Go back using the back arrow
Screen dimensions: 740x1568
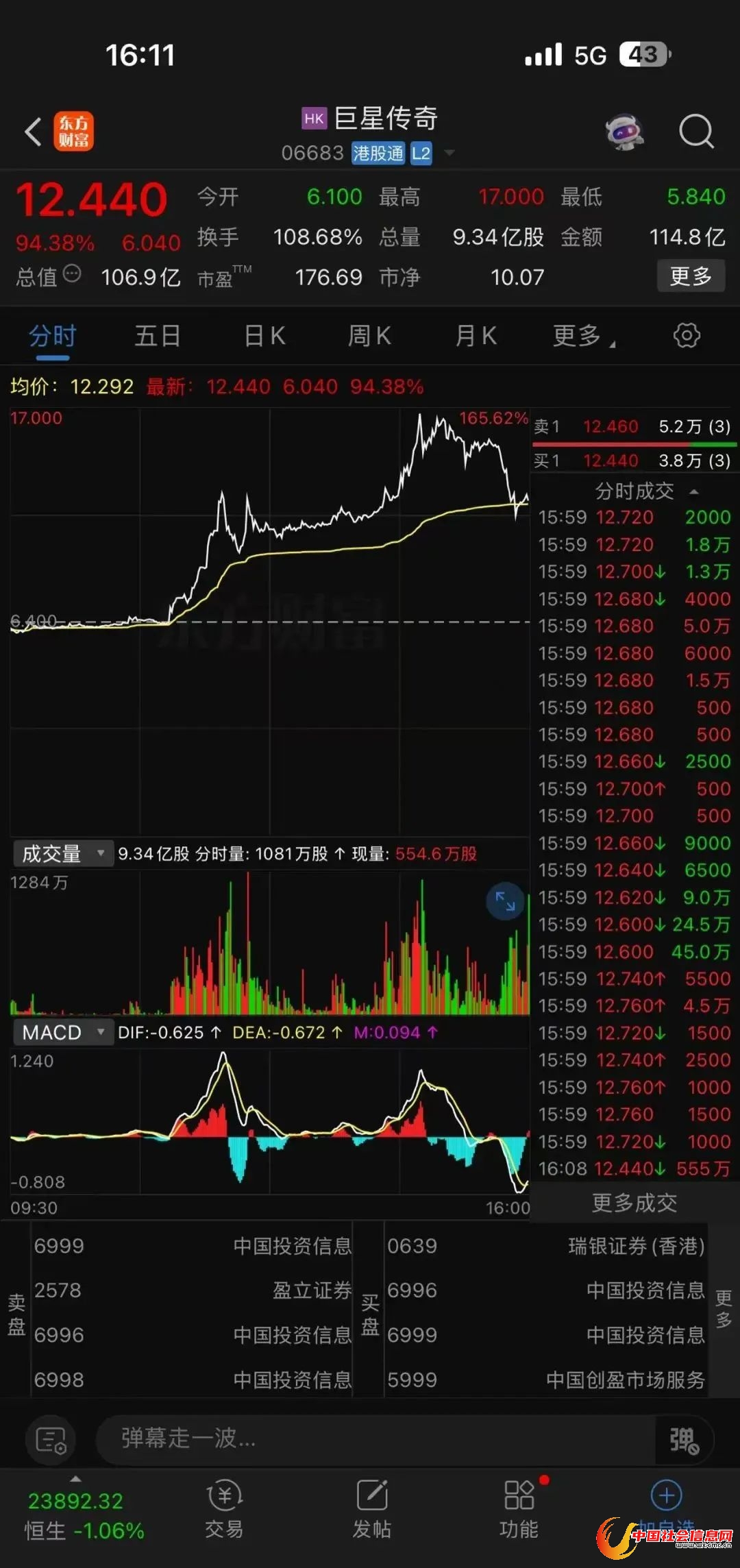point(33,132)
